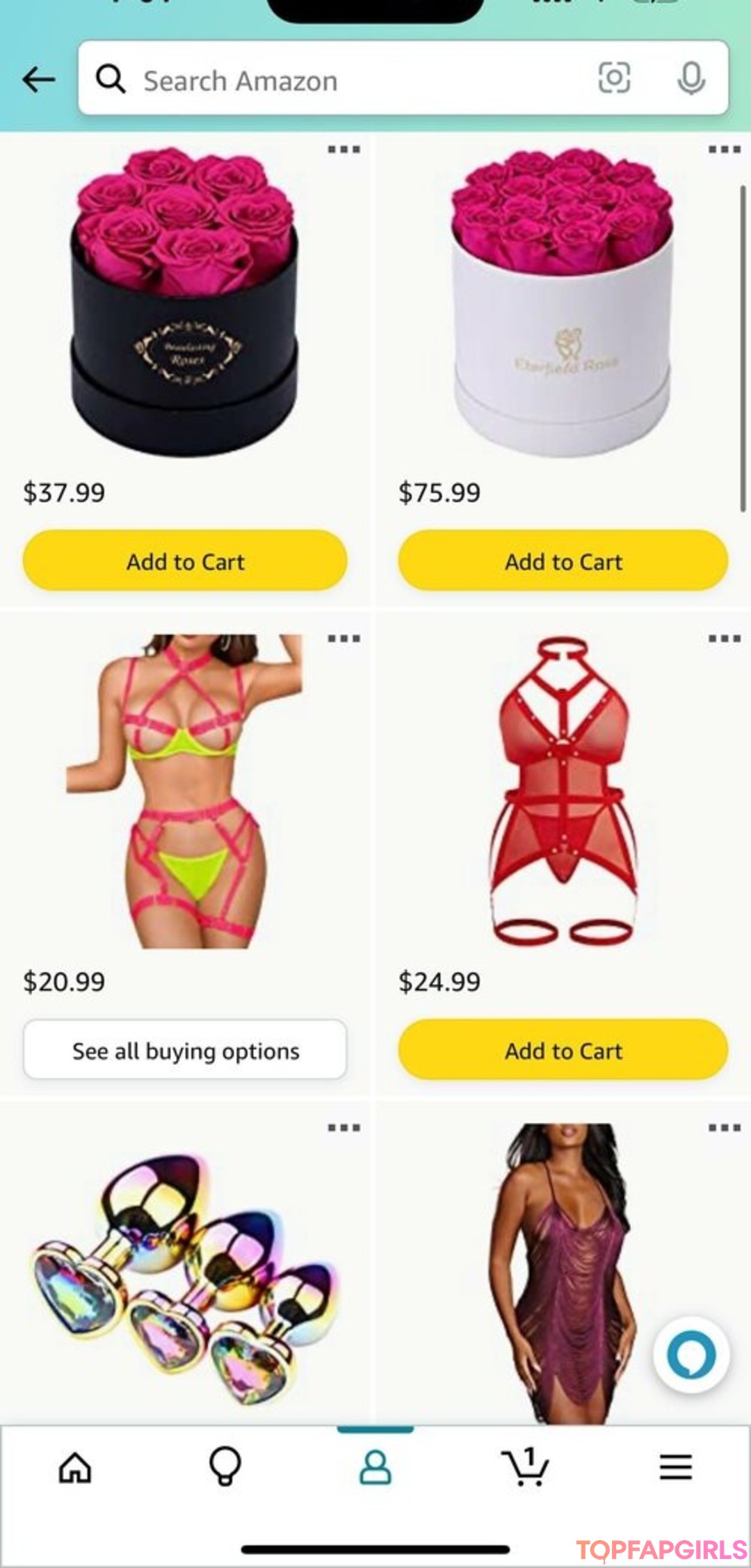Open the shopping cart tab
751x1568 pixels.
[x=526, y=1467]
